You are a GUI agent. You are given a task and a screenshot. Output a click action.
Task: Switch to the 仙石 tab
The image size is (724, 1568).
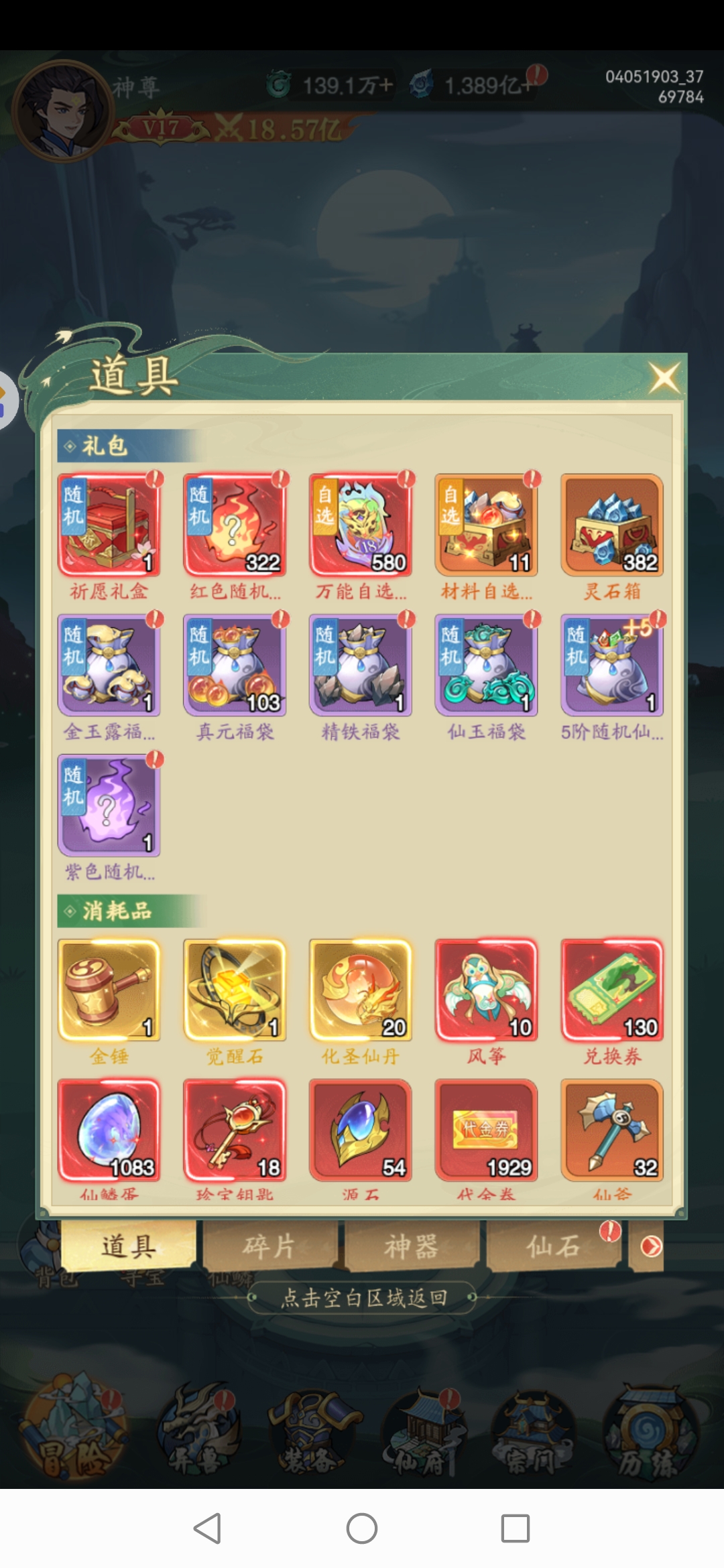pos(553,1246)
